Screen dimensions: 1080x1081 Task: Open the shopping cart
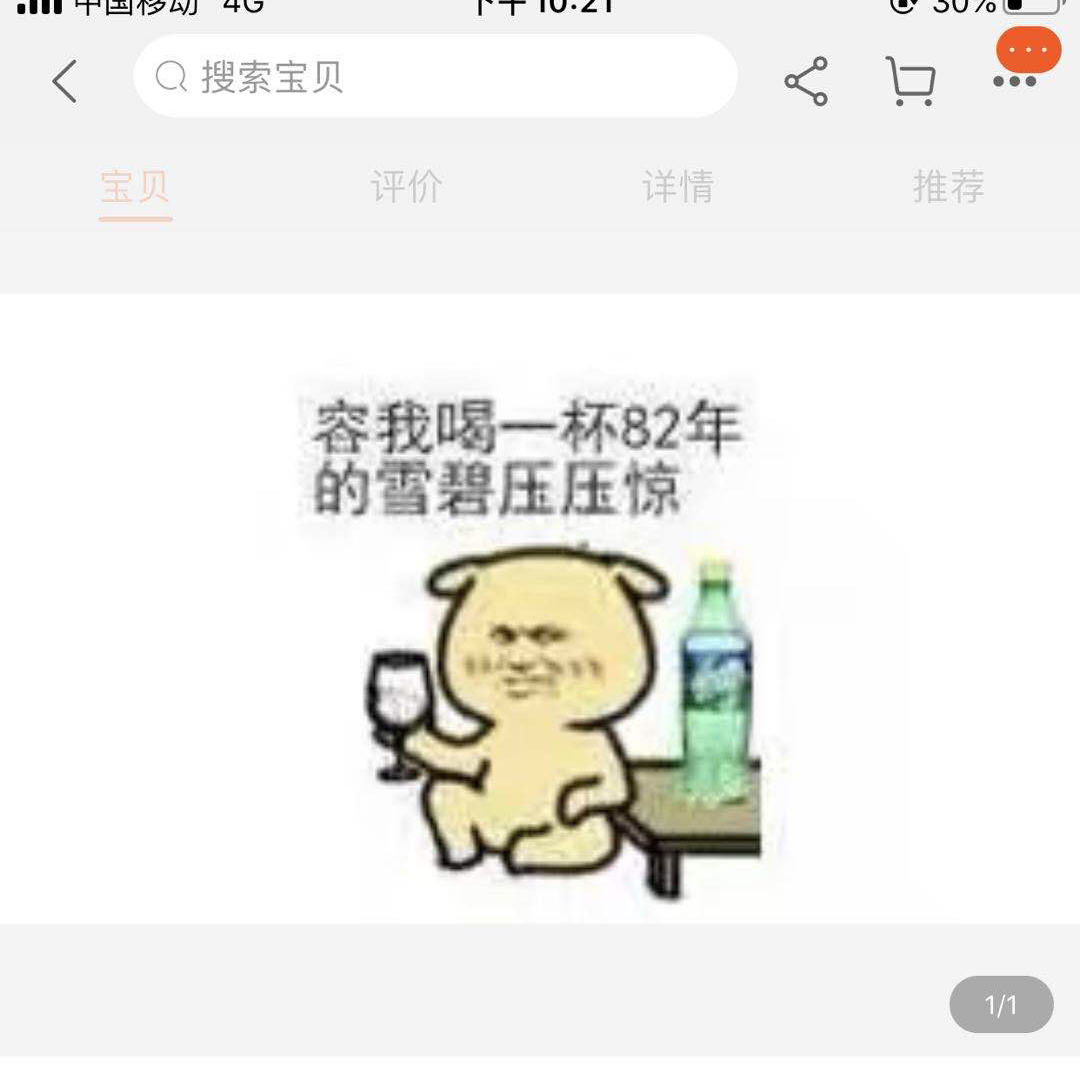[910, 81]
